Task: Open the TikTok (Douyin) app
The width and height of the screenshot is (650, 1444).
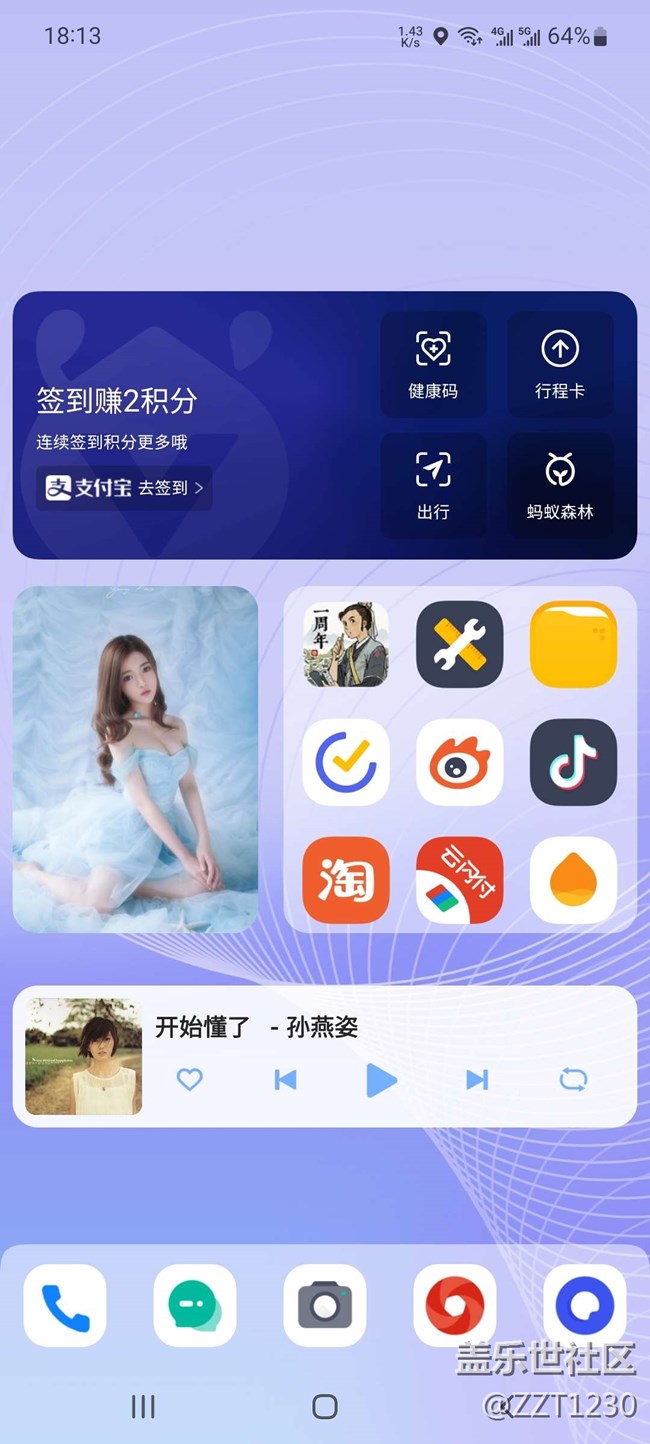Action: click(573, 762)
